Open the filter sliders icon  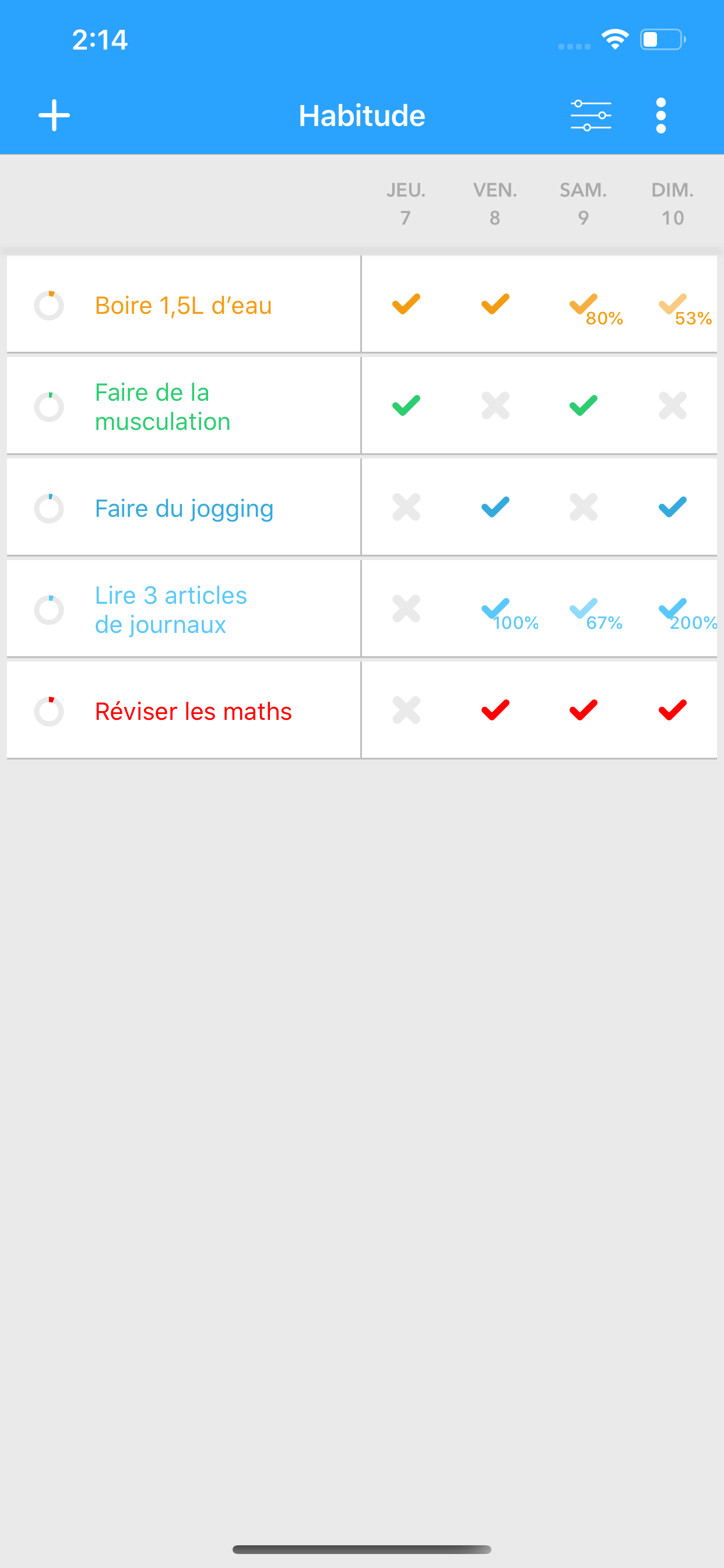tap(591, 115)
